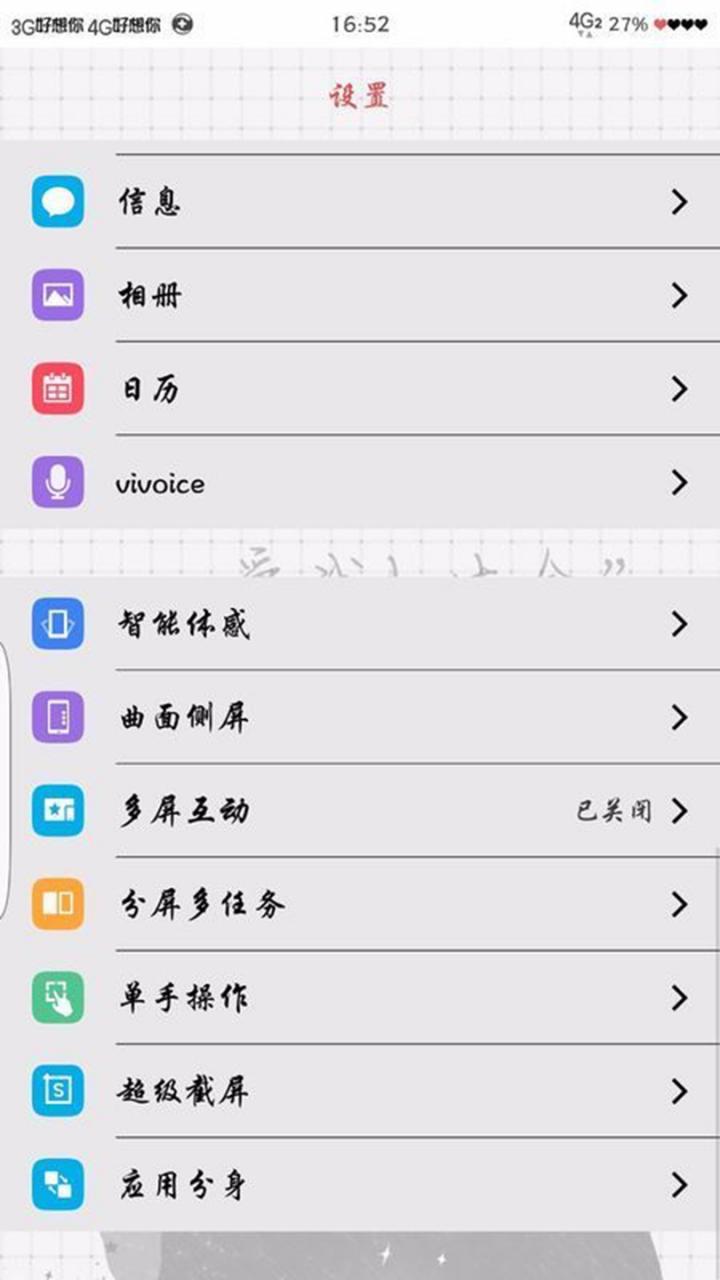Tap the 日历 calendar icon

pos(57,389)
